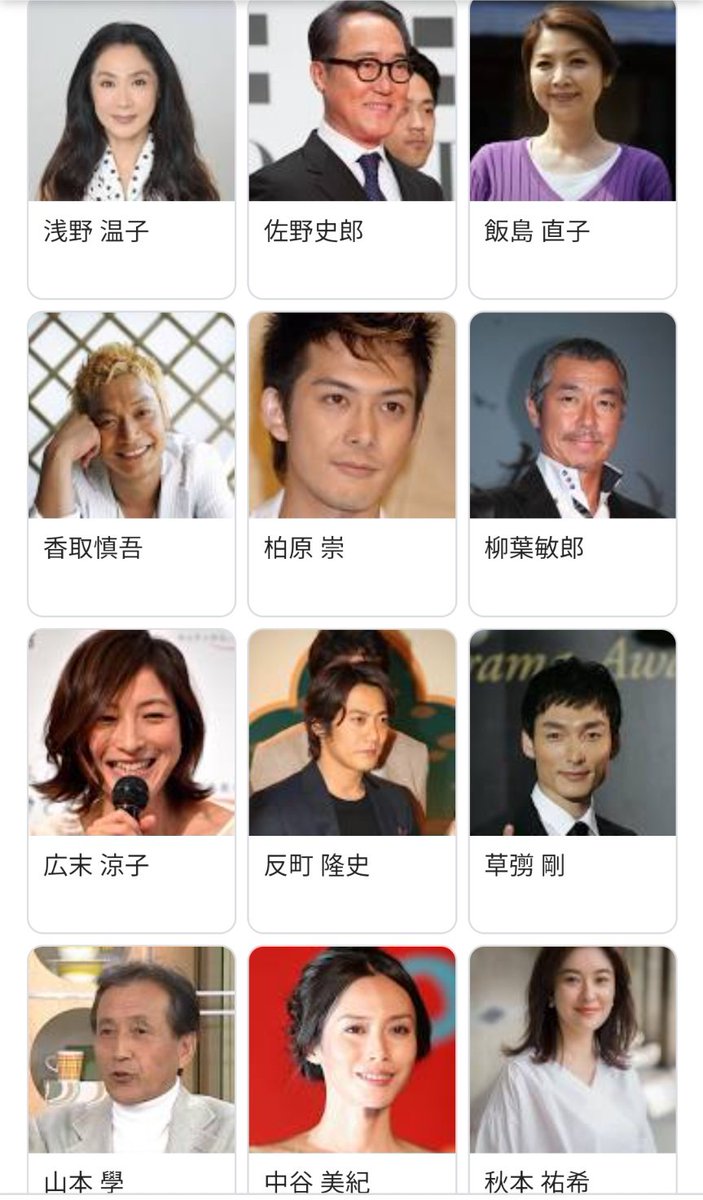Image resolution: width=703 pixels, height=1200 pixels.
Task: View the 柏原 崇 card
Action: (351, 463)
